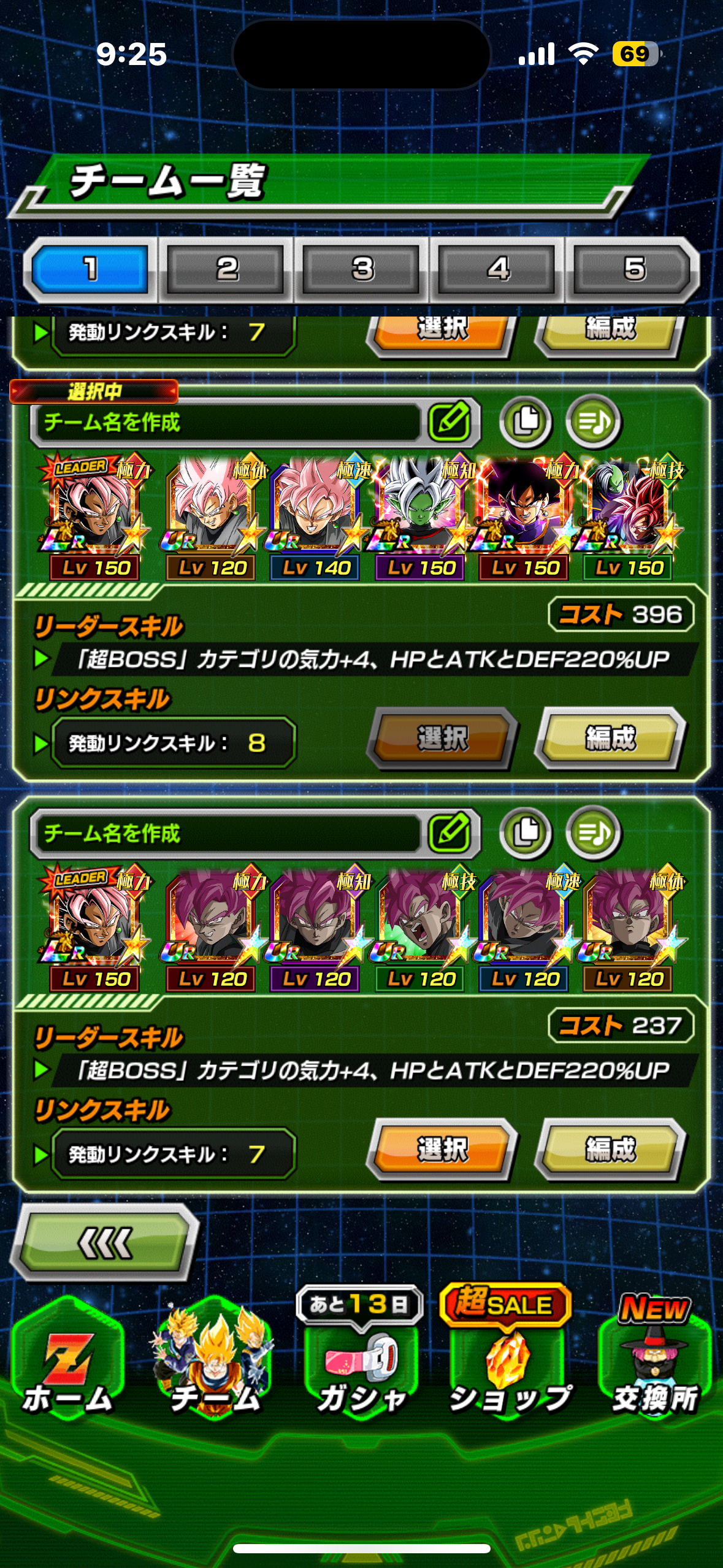Copy the cost 237 team
Viewport: 723px width, 1568px height.
point(526,832)
